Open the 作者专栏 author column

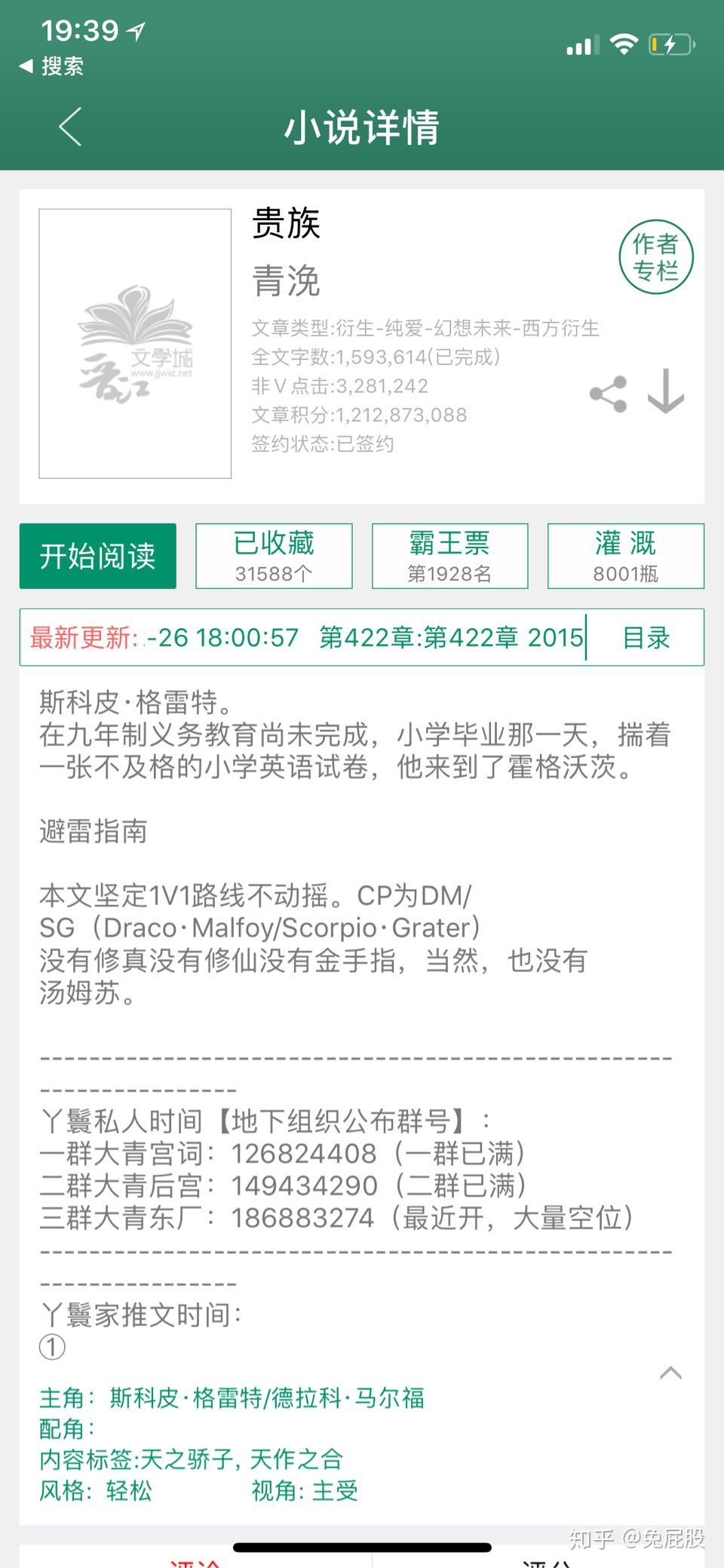[655, 257]
